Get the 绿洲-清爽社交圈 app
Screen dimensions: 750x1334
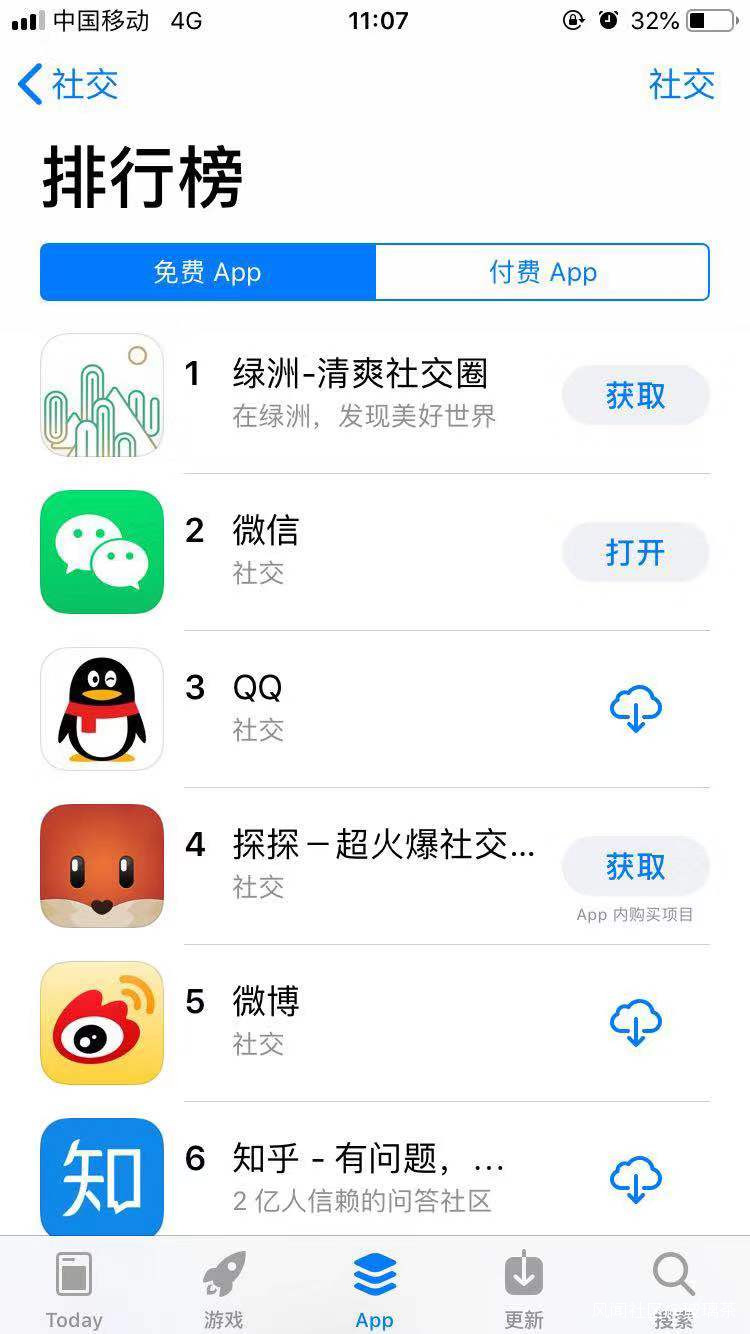pos(635,396)
